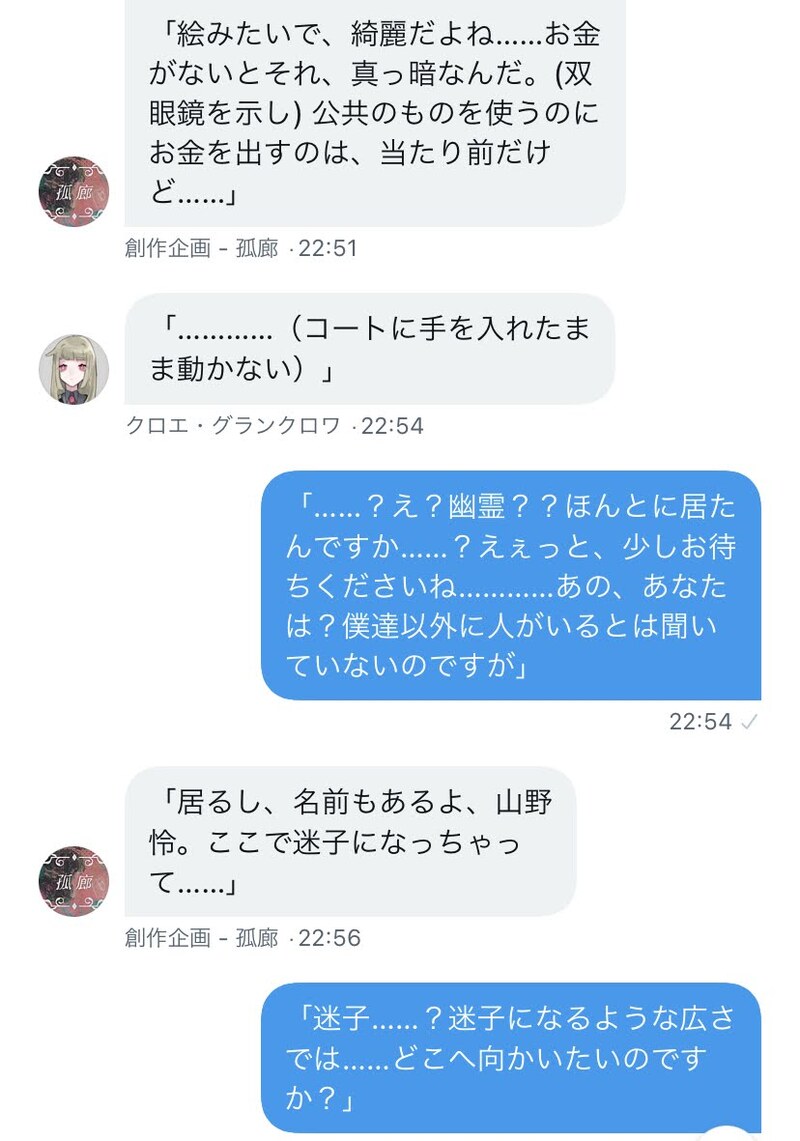
Task: Open 孤廊 avatar beside the 22:51 message
Action: [74, 190]
